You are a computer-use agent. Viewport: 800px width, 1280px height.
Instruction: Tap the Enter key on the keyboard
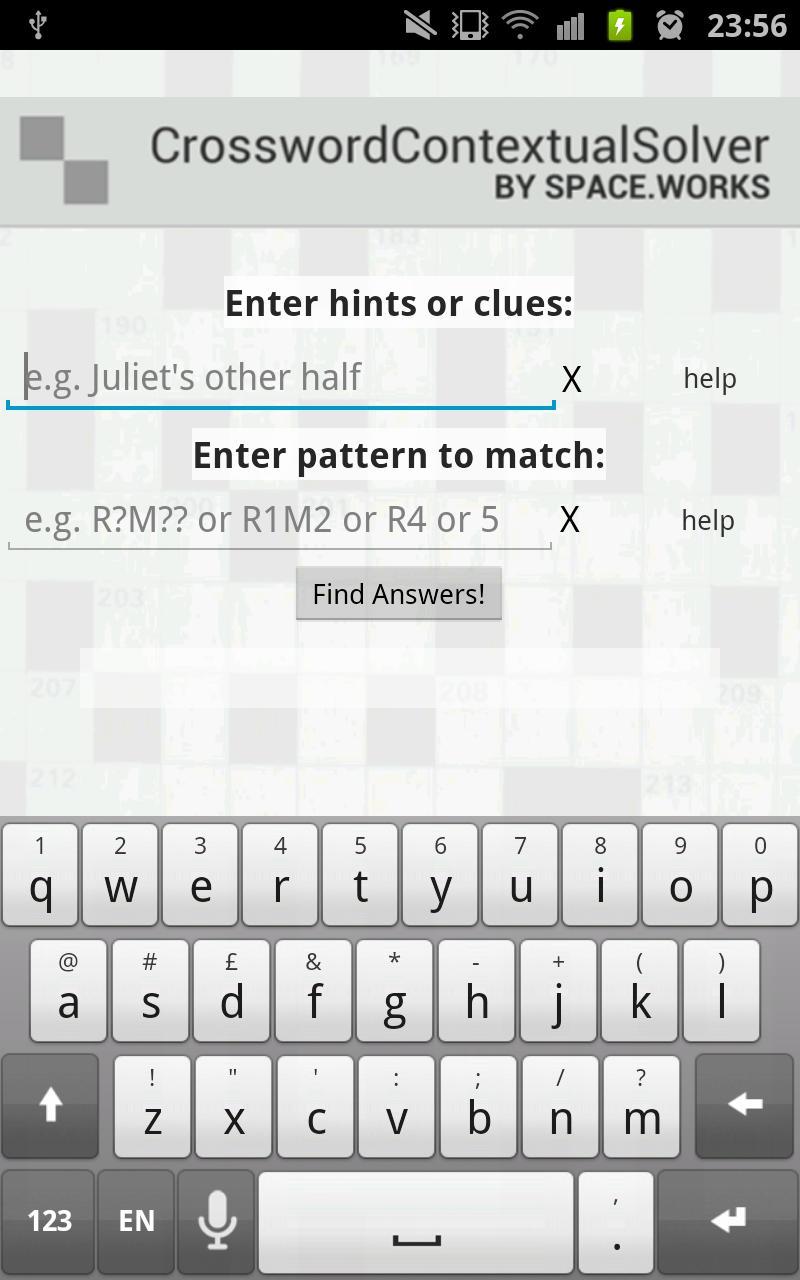tap(727, 1221)
